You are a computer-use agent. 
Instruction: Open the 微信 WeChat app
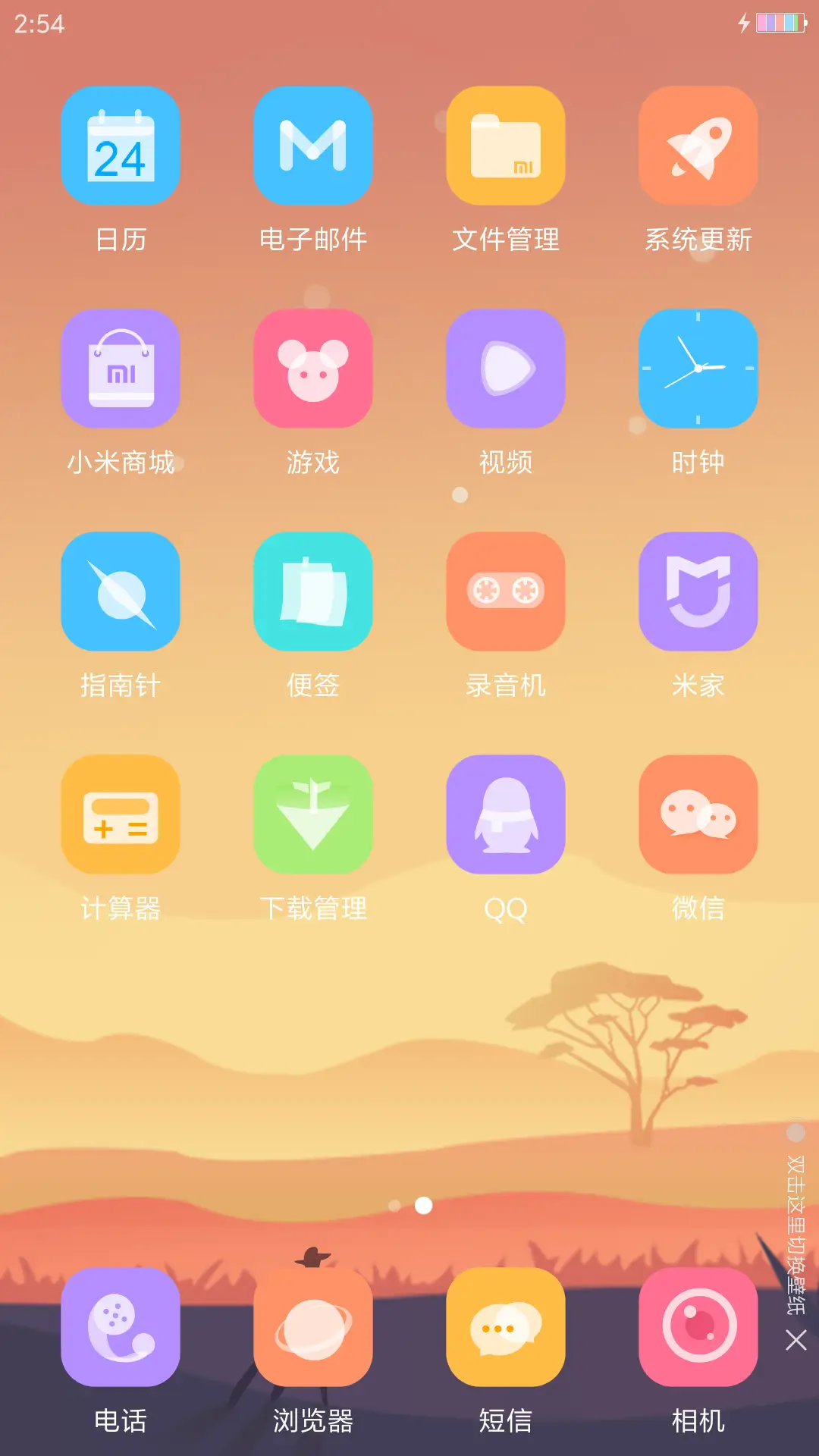point(697,813)
